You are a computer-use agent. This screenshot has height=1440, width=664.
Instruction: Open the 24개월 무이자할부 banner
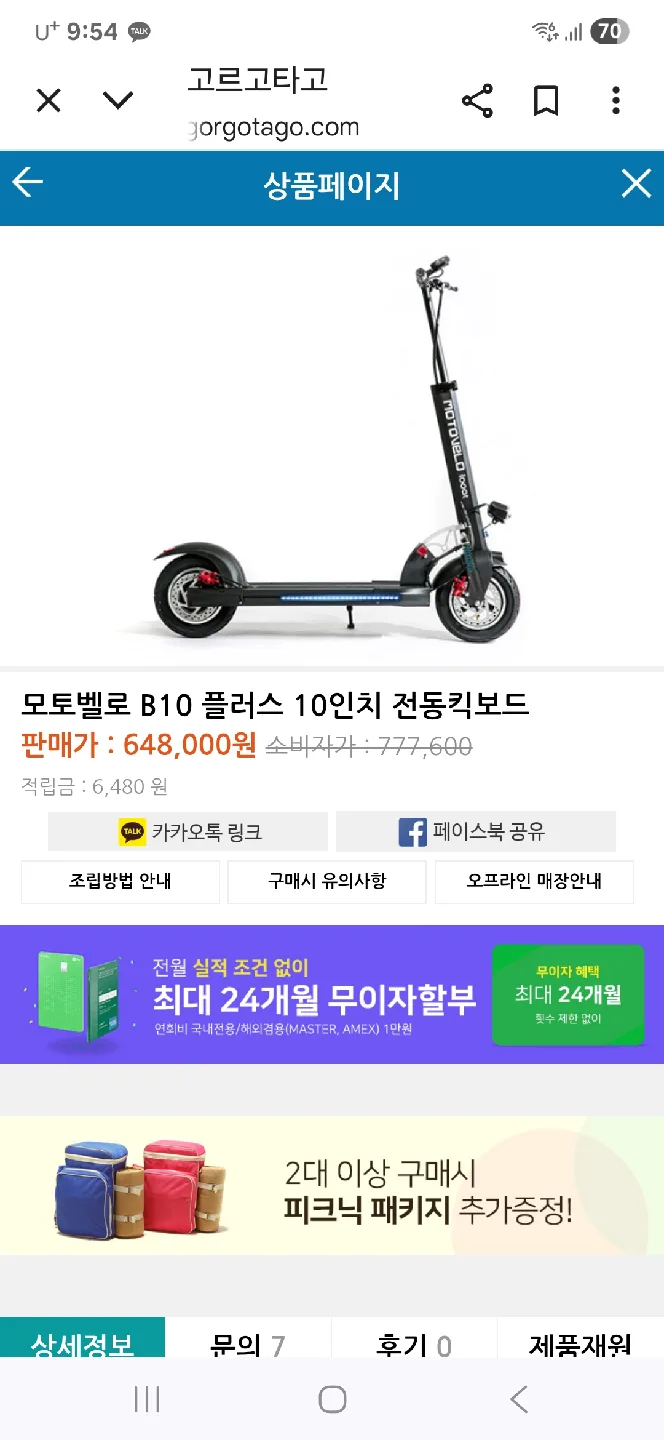(332, 994)
